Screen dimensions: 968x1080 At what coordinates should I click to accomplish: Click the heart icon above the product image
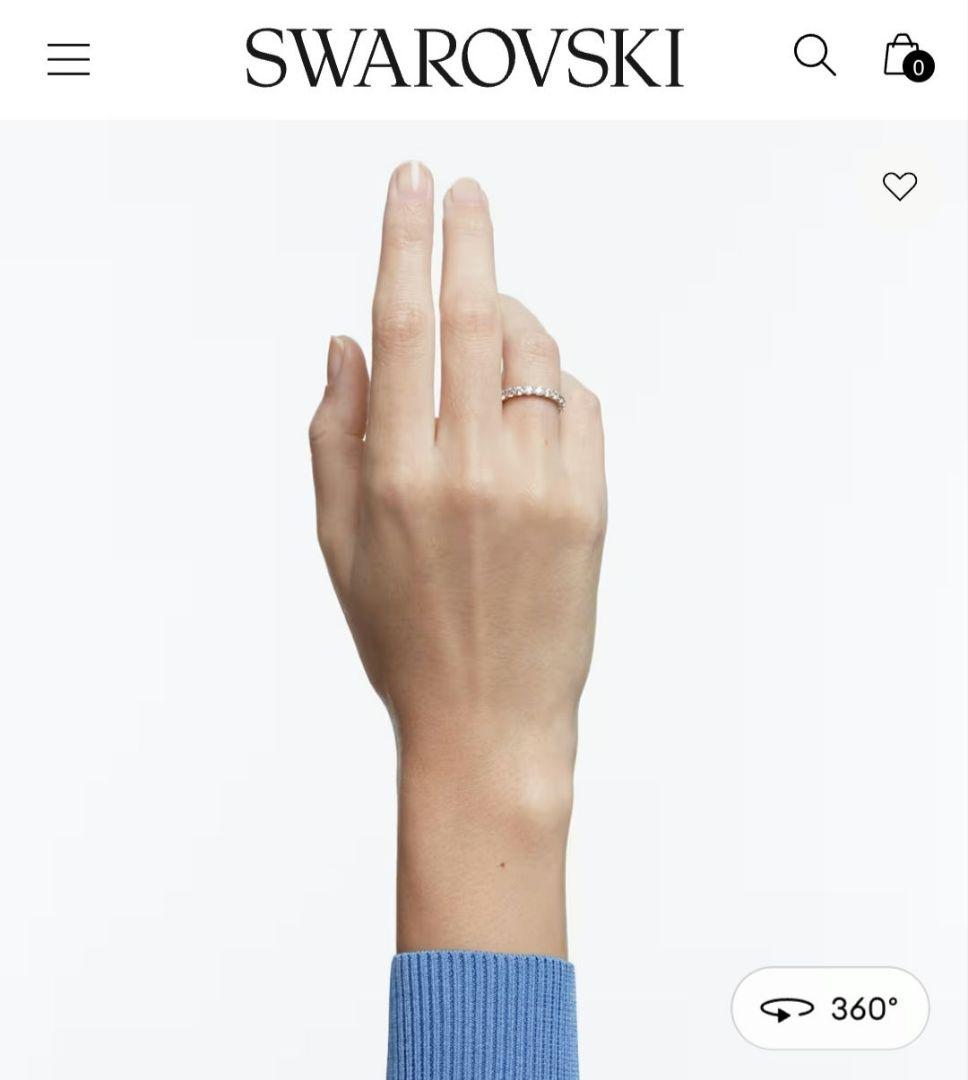point(901,185)
